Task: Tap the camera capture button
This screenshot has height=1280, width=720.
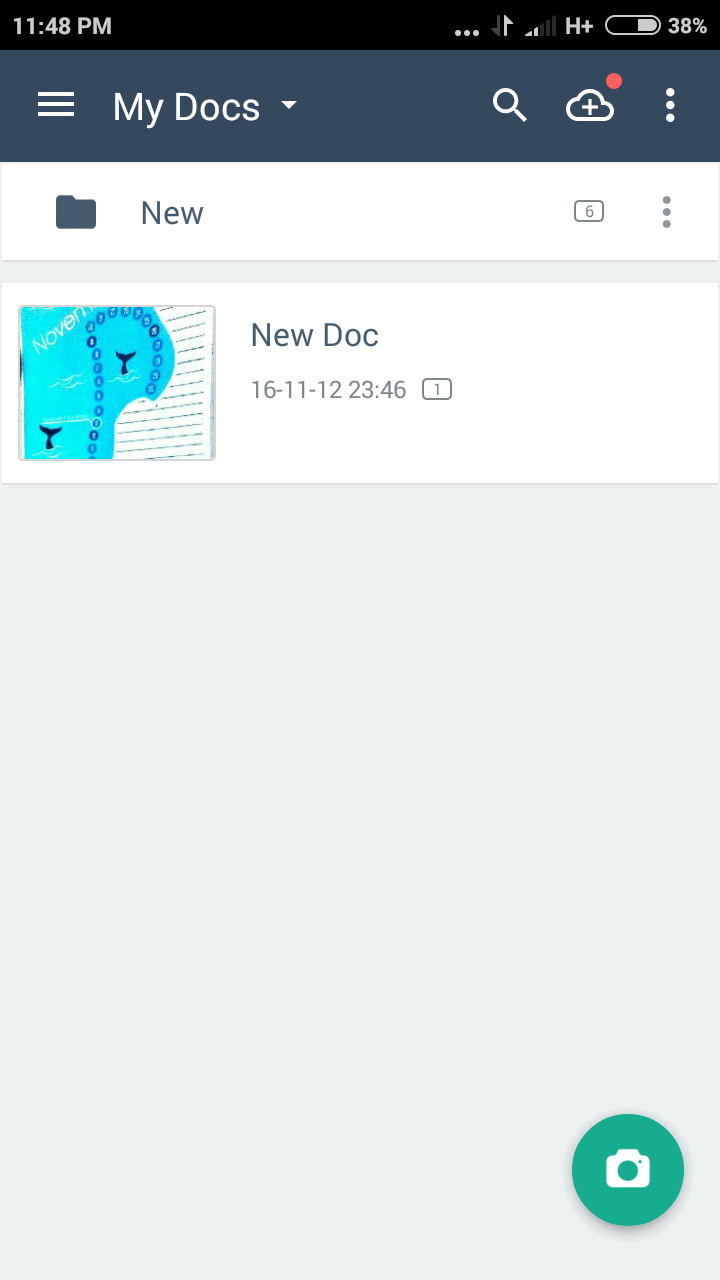Action: point(628,1170)
